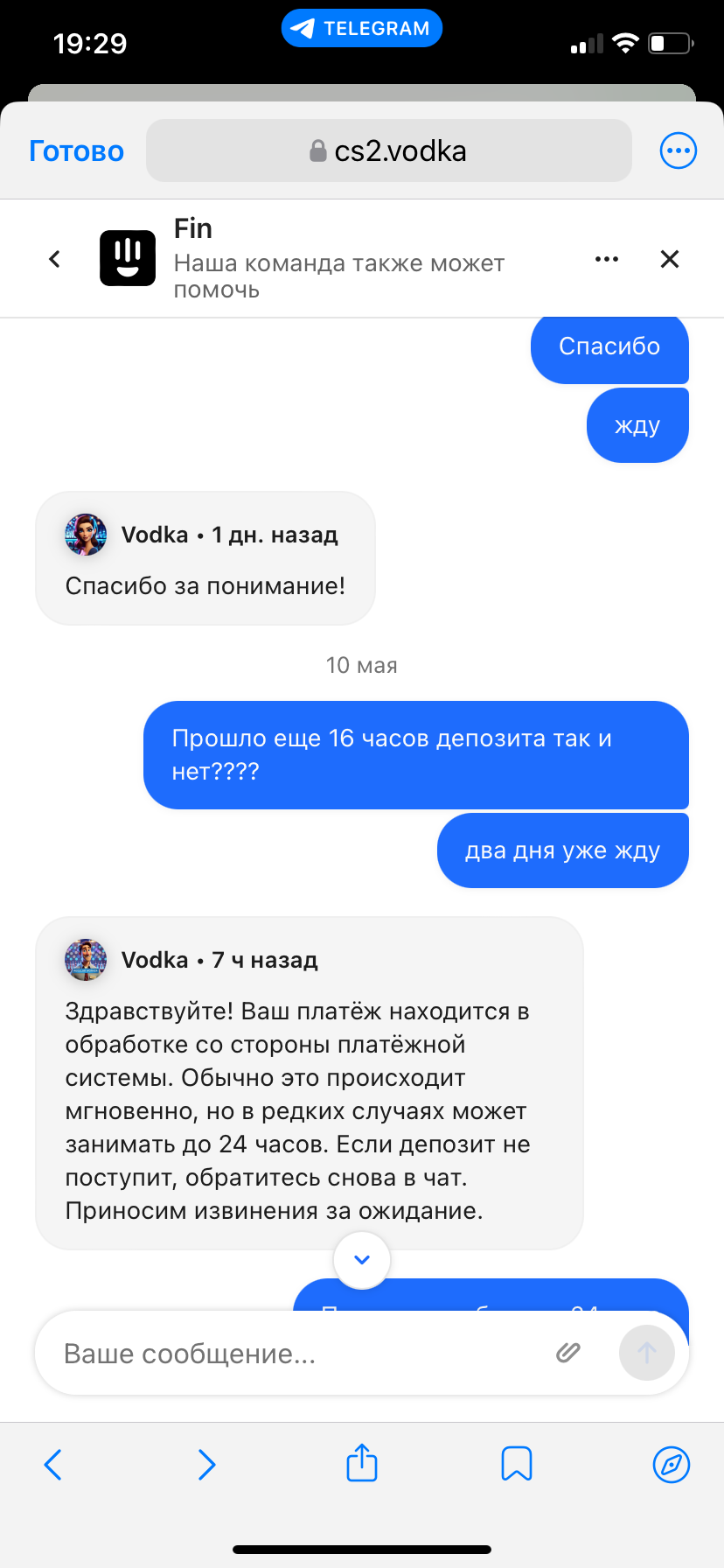This screenshot has width=724, height=1568.
Task: Return to Telegram via the top pill
Action: pos(362,28)
